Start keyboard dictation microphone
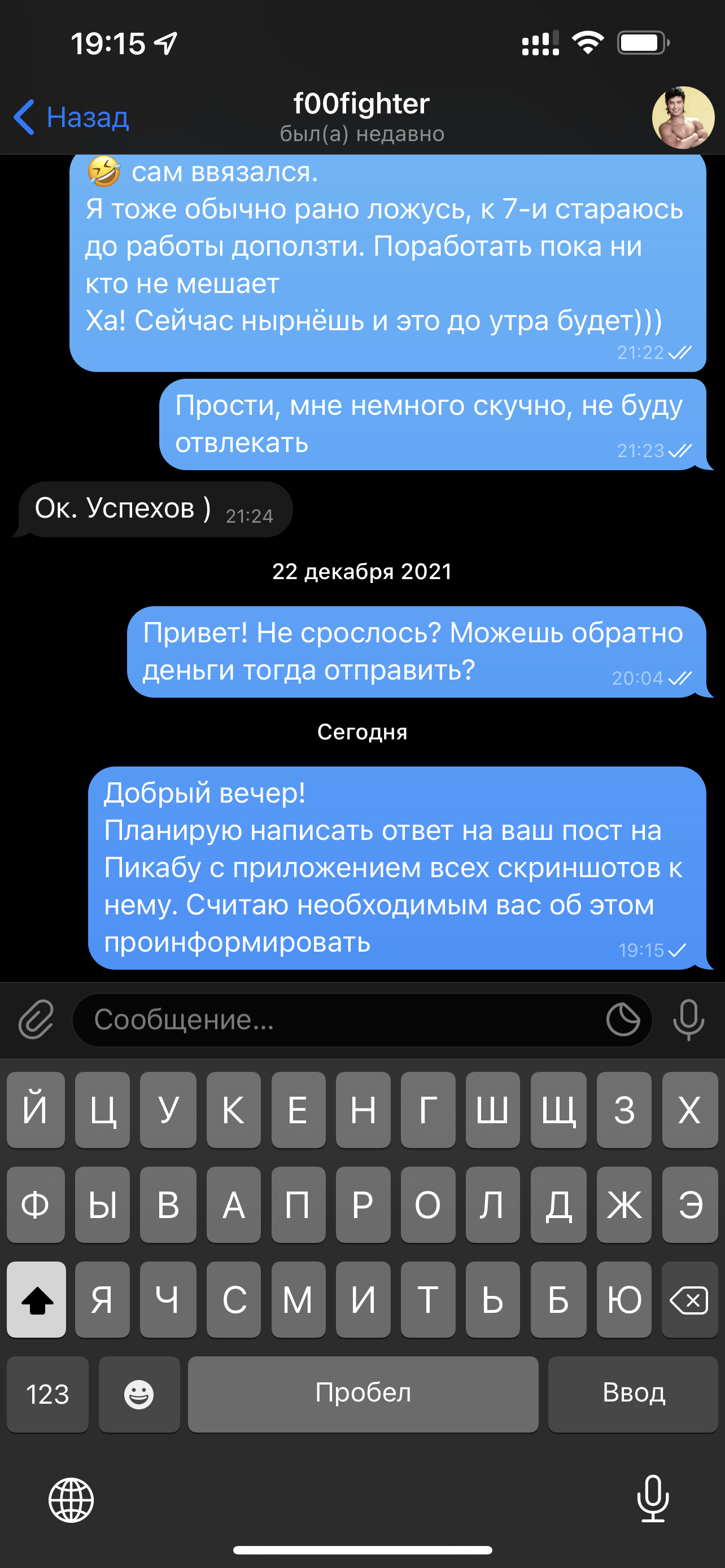 click(653, 1499)
